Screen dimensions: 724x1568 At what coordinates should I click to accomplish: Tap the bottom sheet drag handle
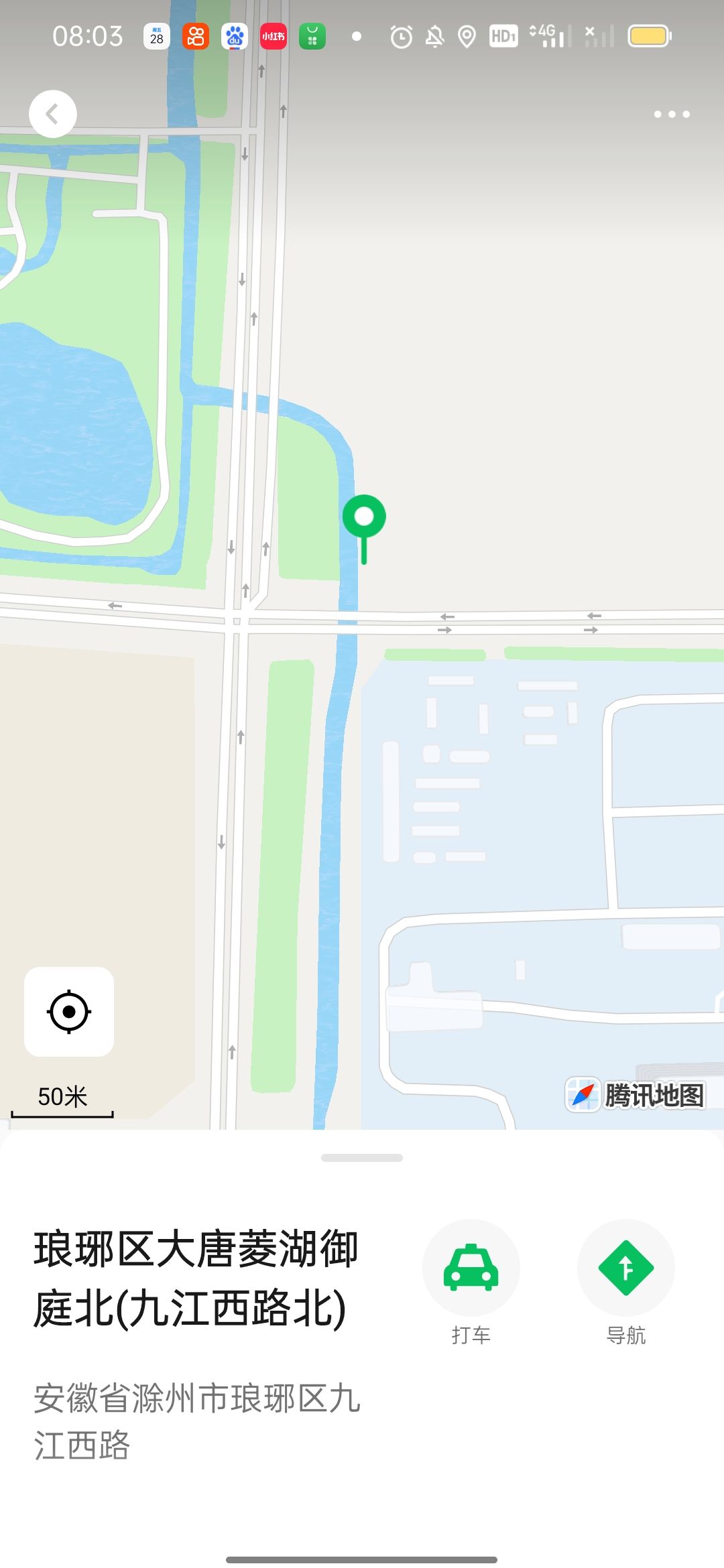[362, 1158]
